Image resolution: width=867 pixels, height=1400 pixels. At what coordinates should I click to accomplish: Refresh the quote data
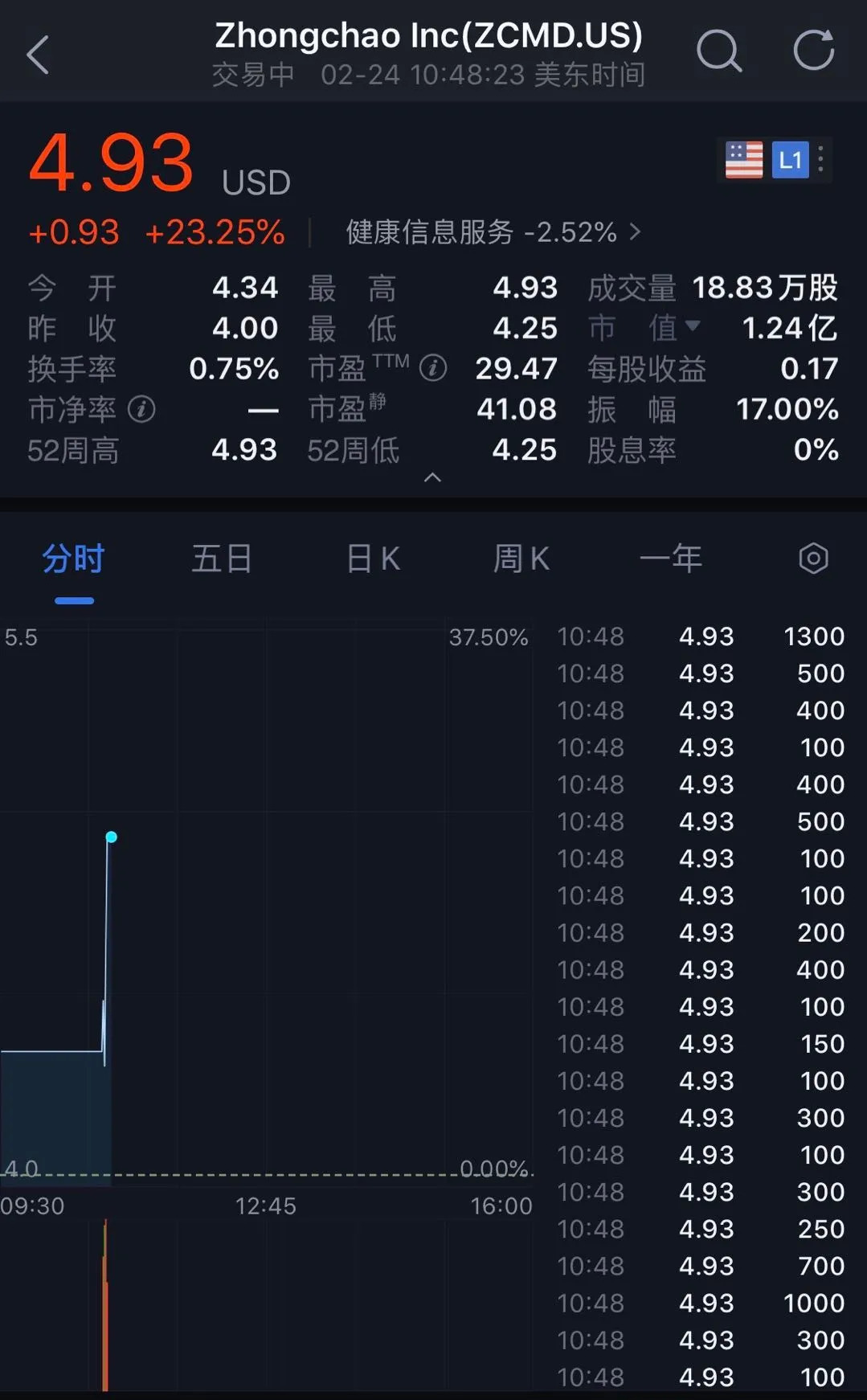(813, 51)
